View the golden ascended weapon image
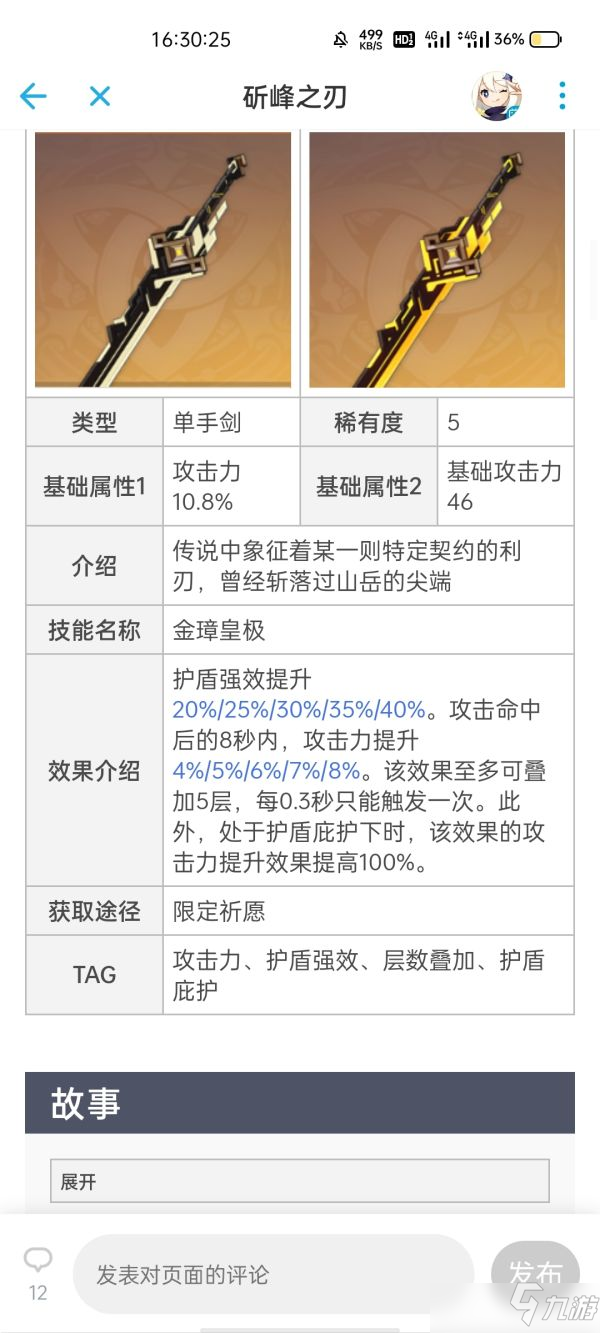The image size is (600, 1333). [x=437, y=260]
